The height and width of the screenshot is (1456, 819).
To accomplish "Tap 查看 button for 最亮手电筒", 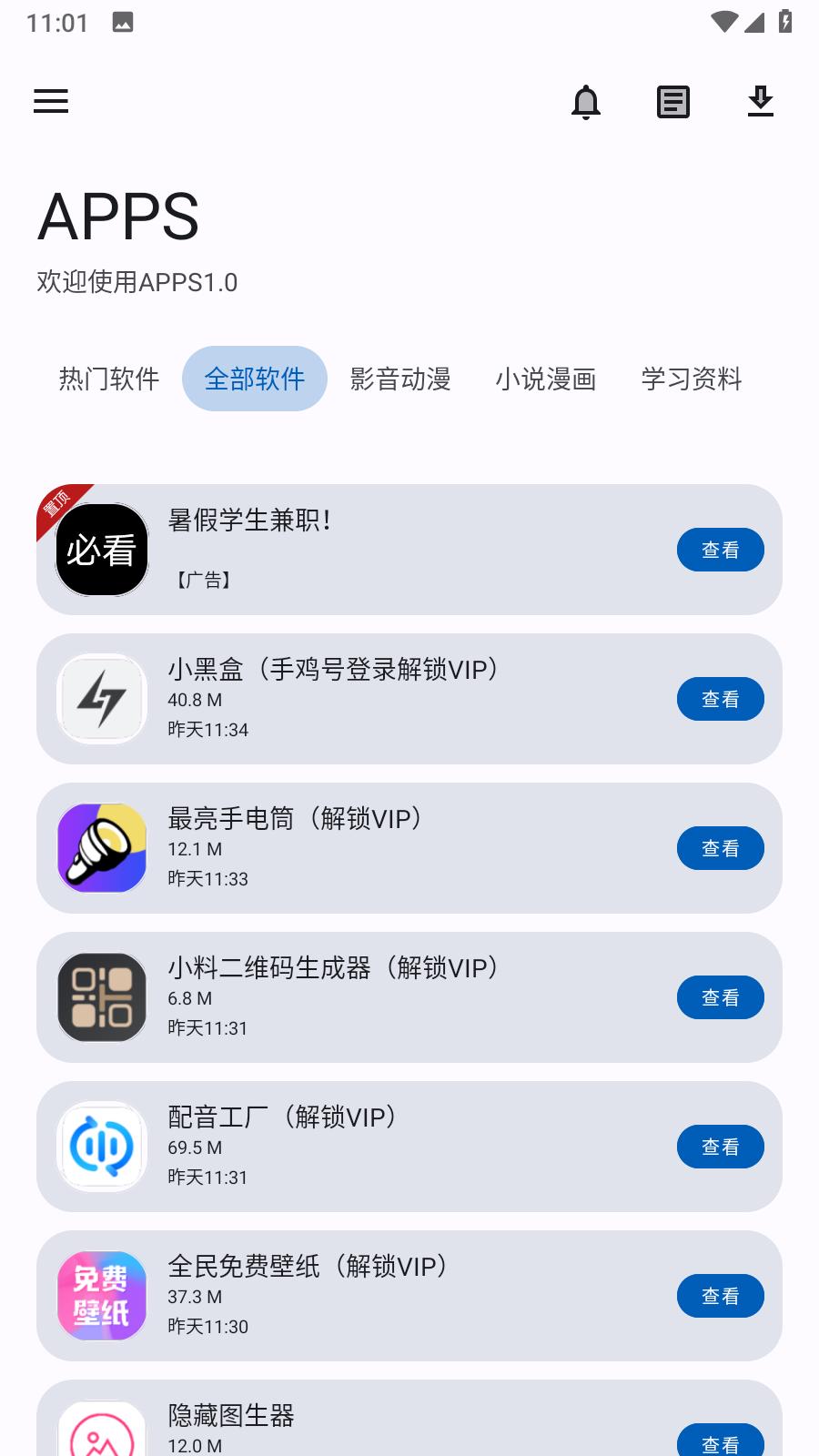I will click(x=720, y=848).
